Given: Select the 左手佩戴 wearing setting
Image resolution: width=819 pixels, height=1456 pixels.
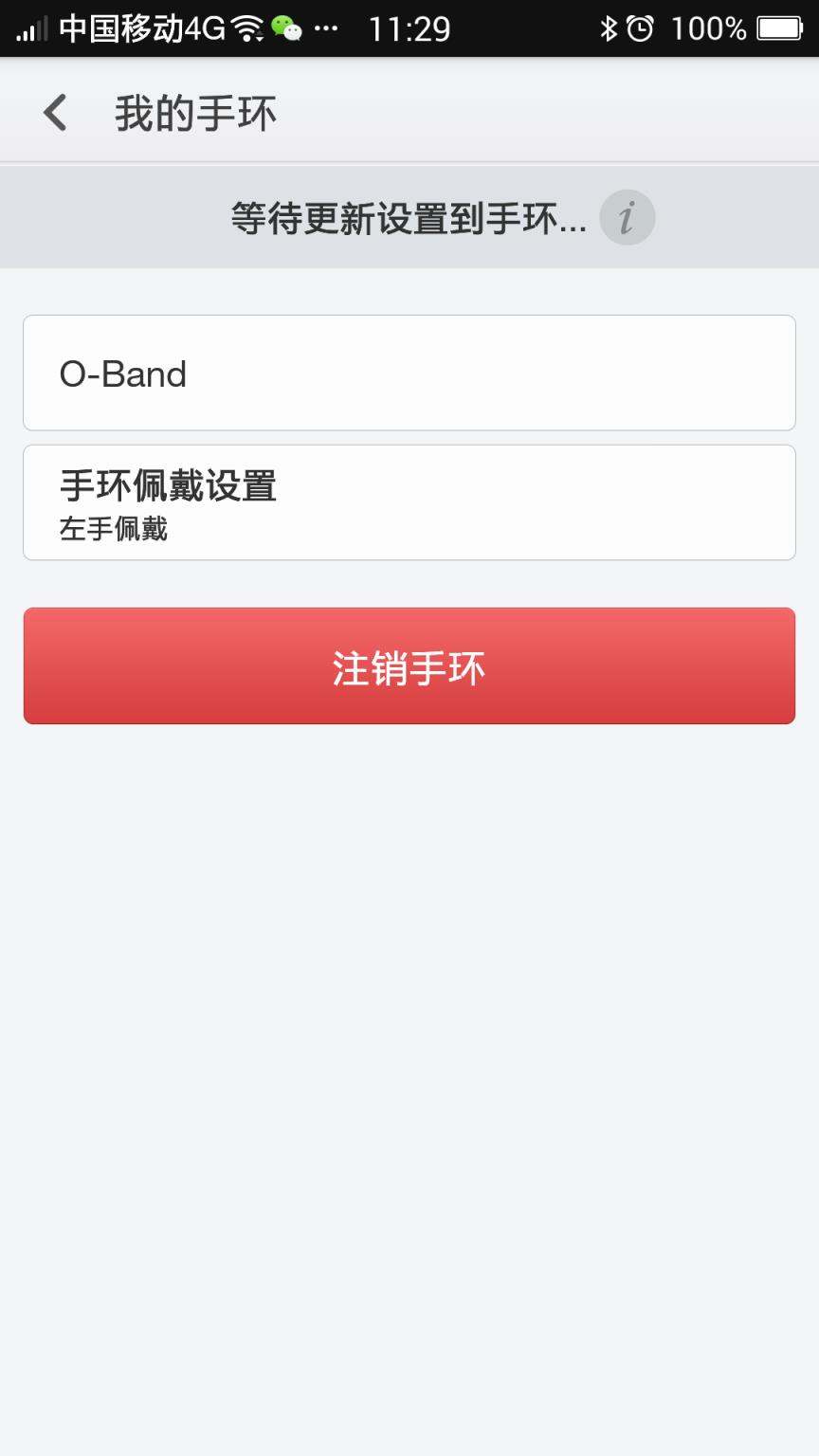Looking at the screenshot, I should pyautogui.click(x=114, y=531).
